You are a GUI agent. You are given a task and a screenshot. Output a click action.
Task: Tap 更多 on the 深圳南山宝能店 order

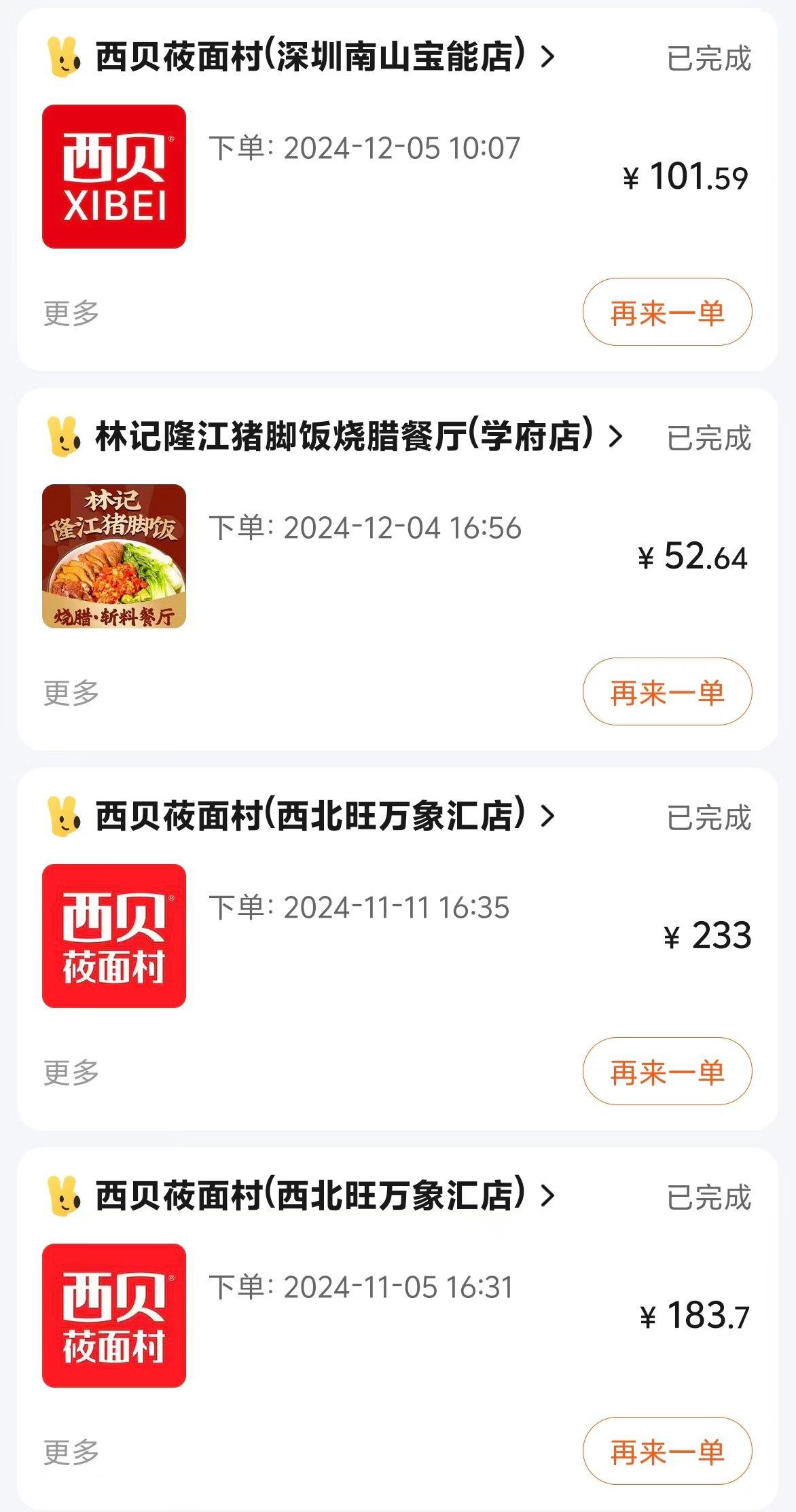tap(71, 313)
